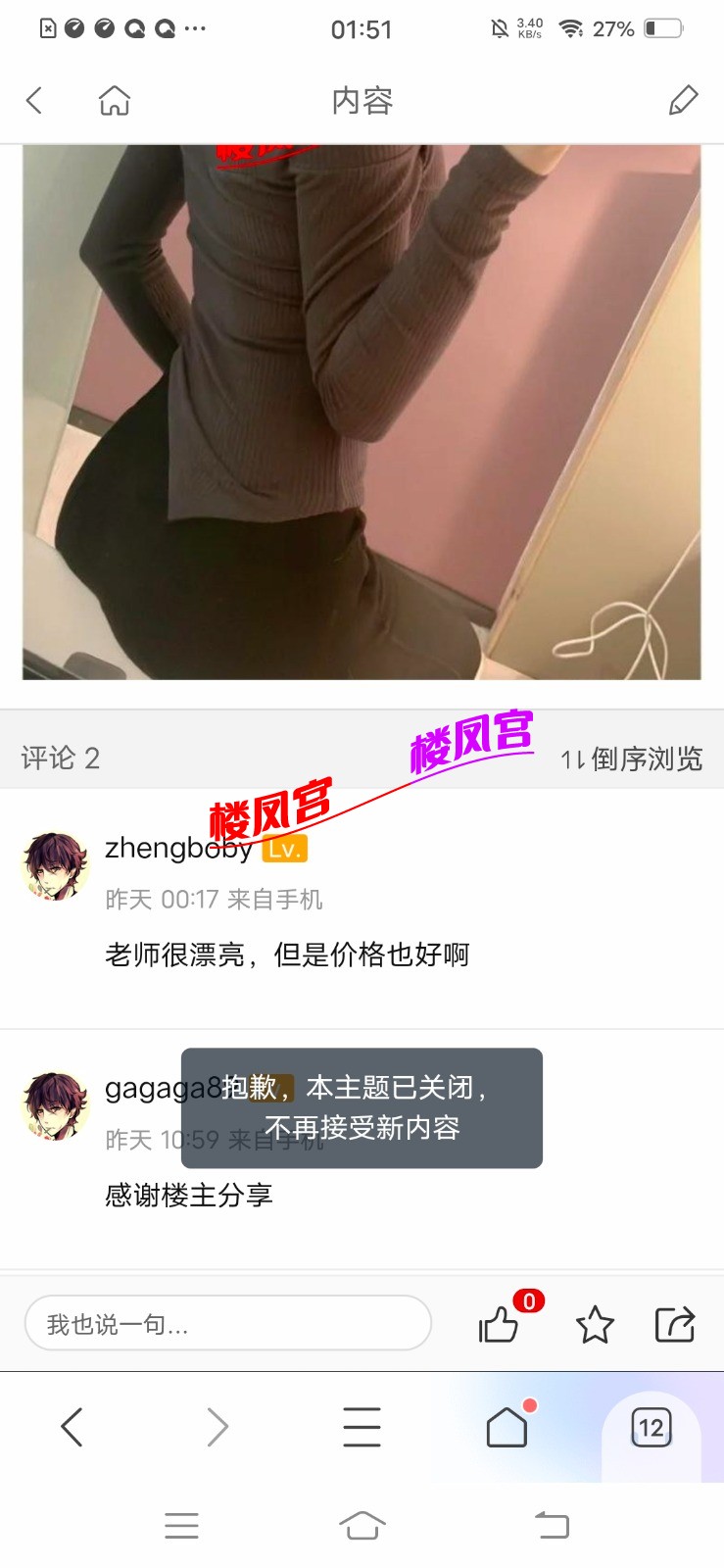The height and width of the screenshot is (1568, 724).
Task: Go to previous page in browser
Action: click(72, 1427)
